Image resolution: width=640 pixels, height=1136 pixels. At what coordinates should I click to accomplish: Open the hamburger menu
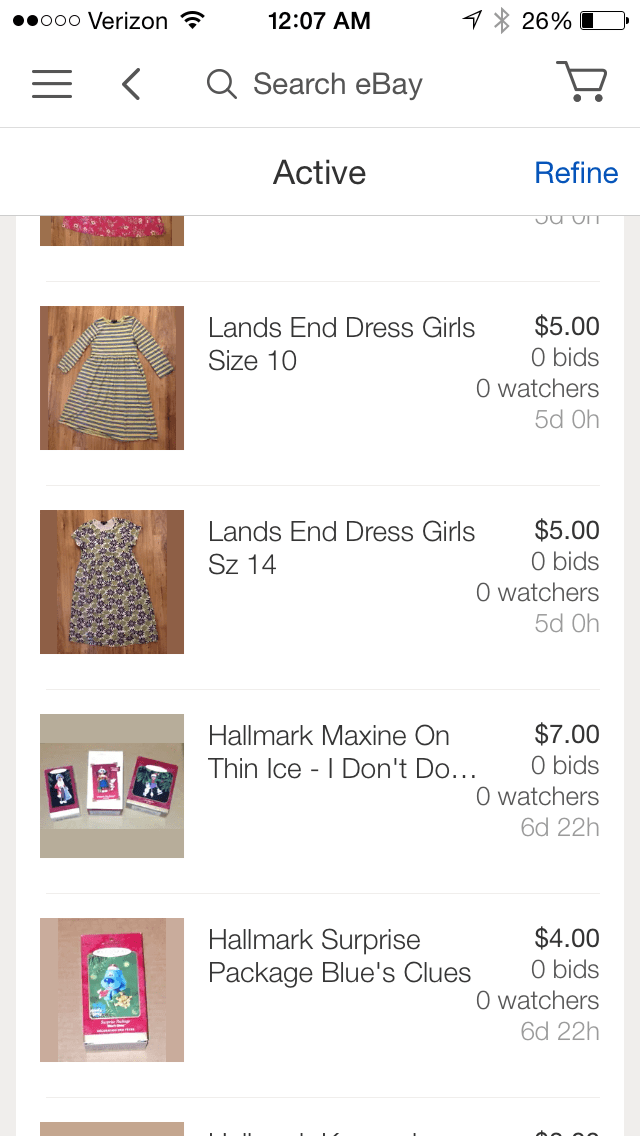tap(52, 84)
